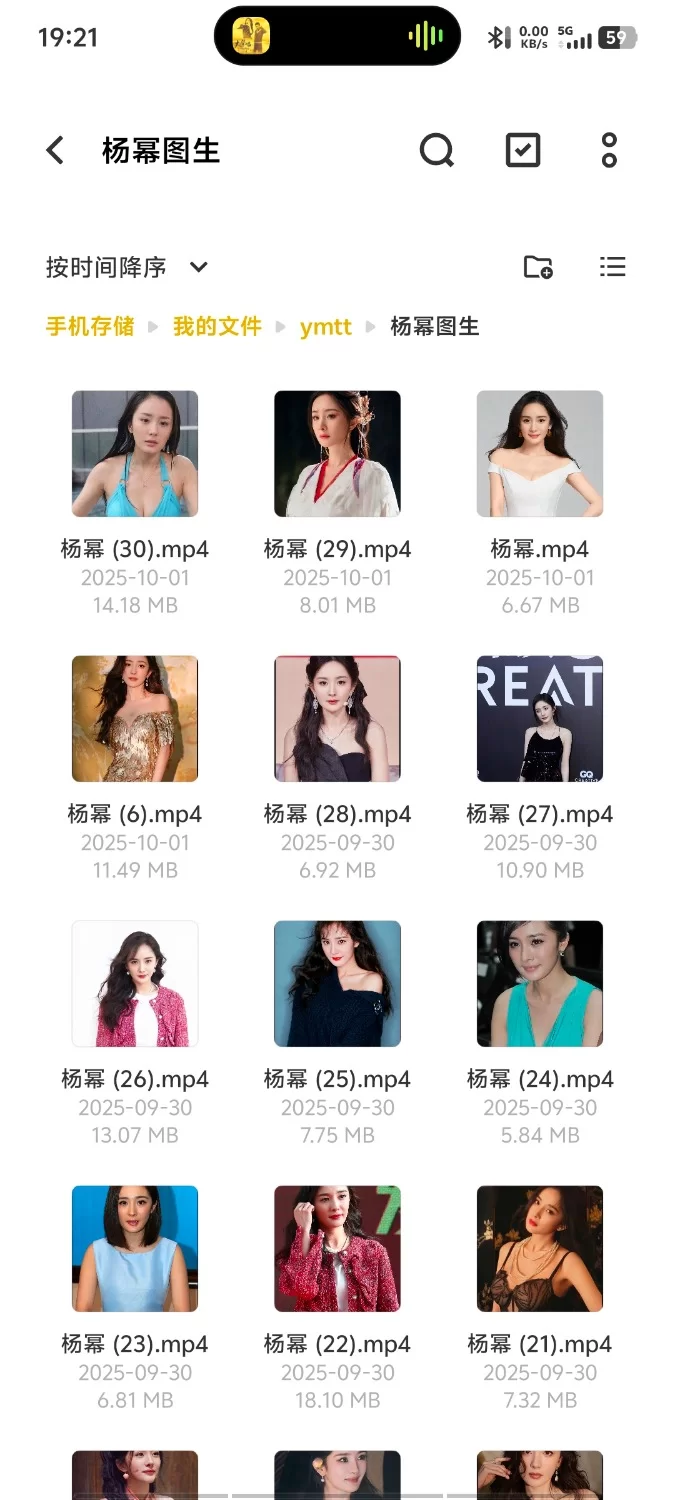Select the file ending (6).mp4
The image size is (675, 1500).
click(135, 719)
